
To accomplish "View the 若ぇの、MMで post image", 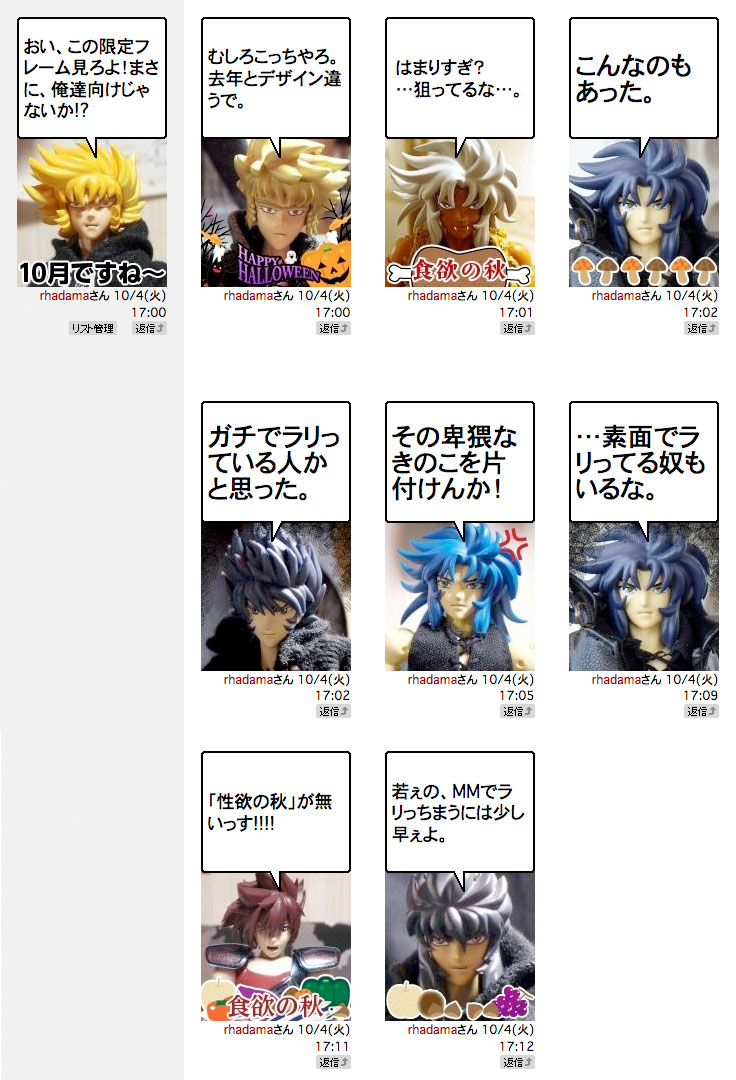I will (460, 945).
